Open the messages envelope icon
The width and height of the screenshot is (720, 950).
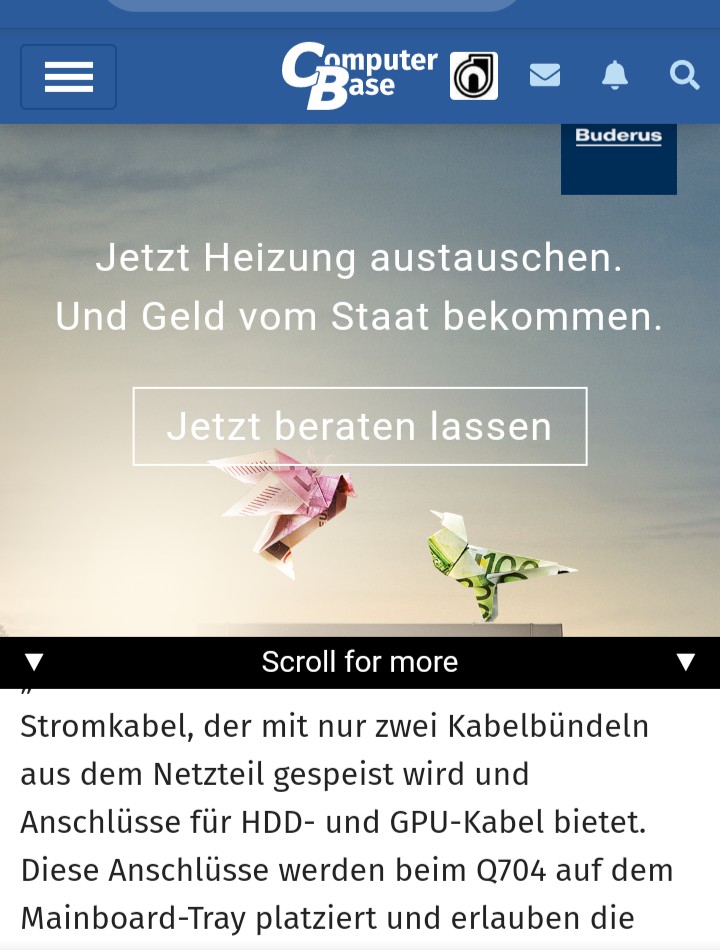point(545,75)
